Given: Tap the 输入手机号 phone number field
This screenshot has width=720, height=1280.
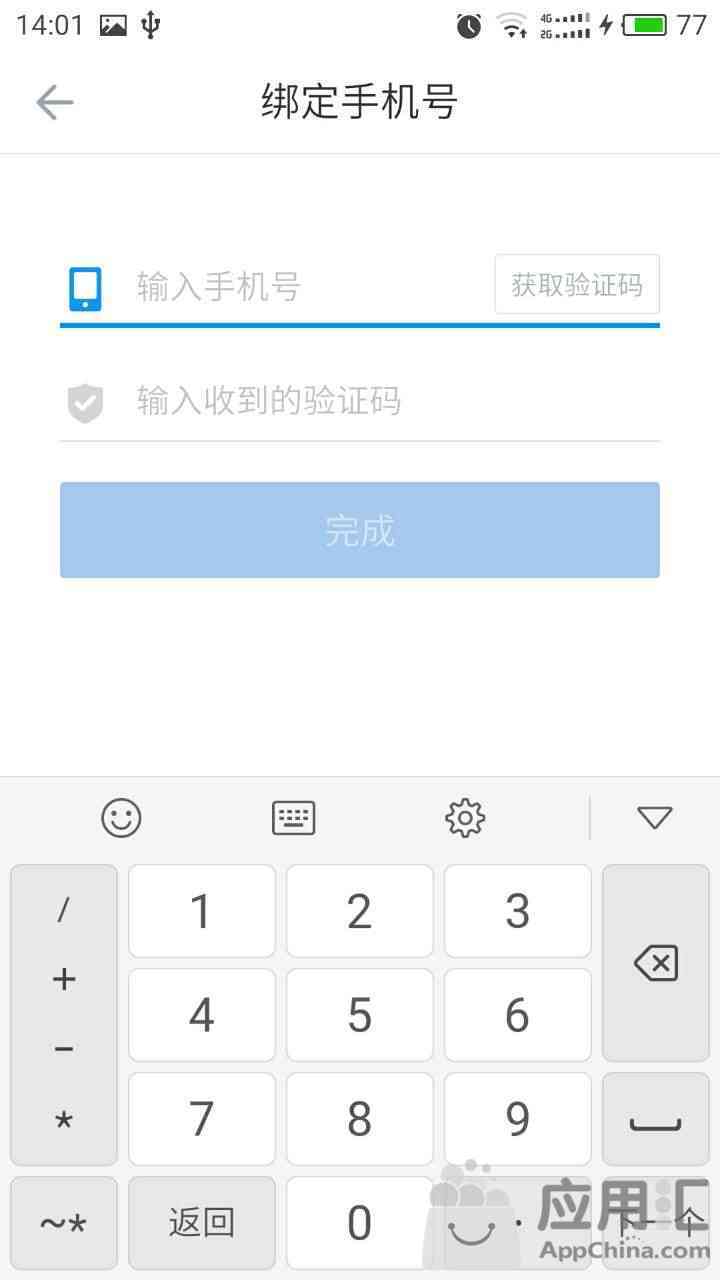Looking at the screenshot, I should (x=310, y=287).
